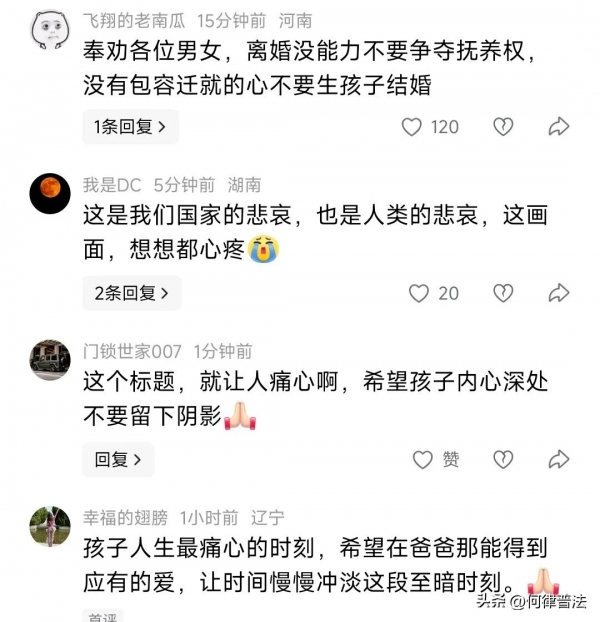The width and height of the screenshot is (600, 622).
Task: Dislike 门锁世家007's comment
Action: (502, 459)
